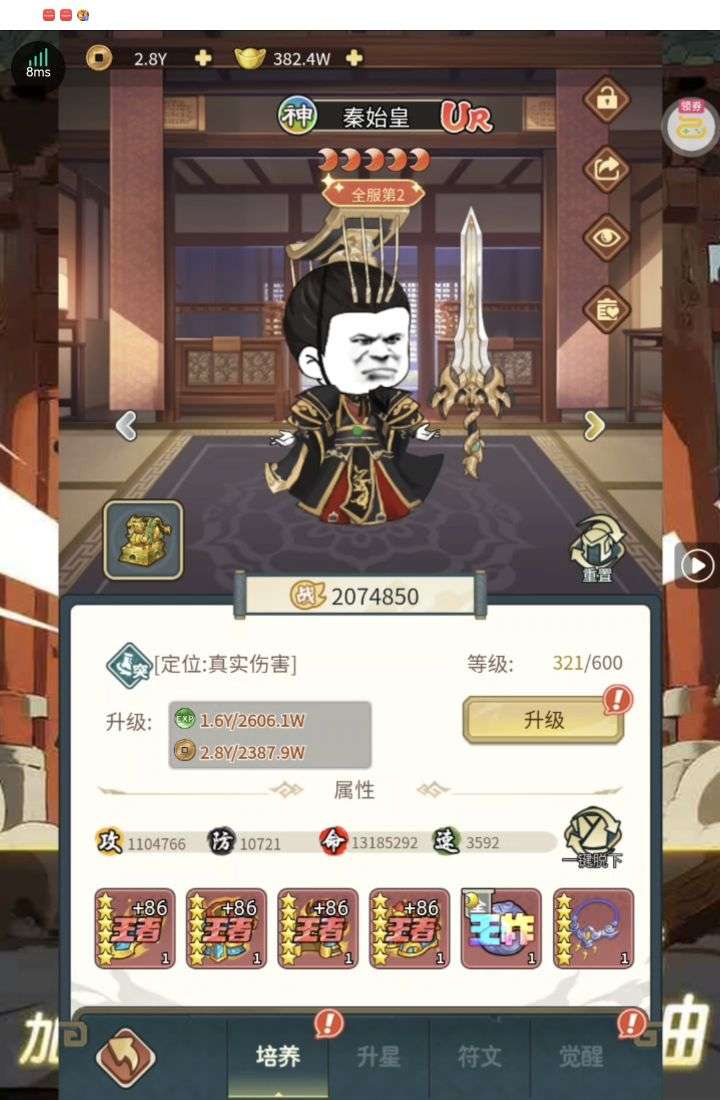Show the next hero with right arrow

[x=594, y=426]
